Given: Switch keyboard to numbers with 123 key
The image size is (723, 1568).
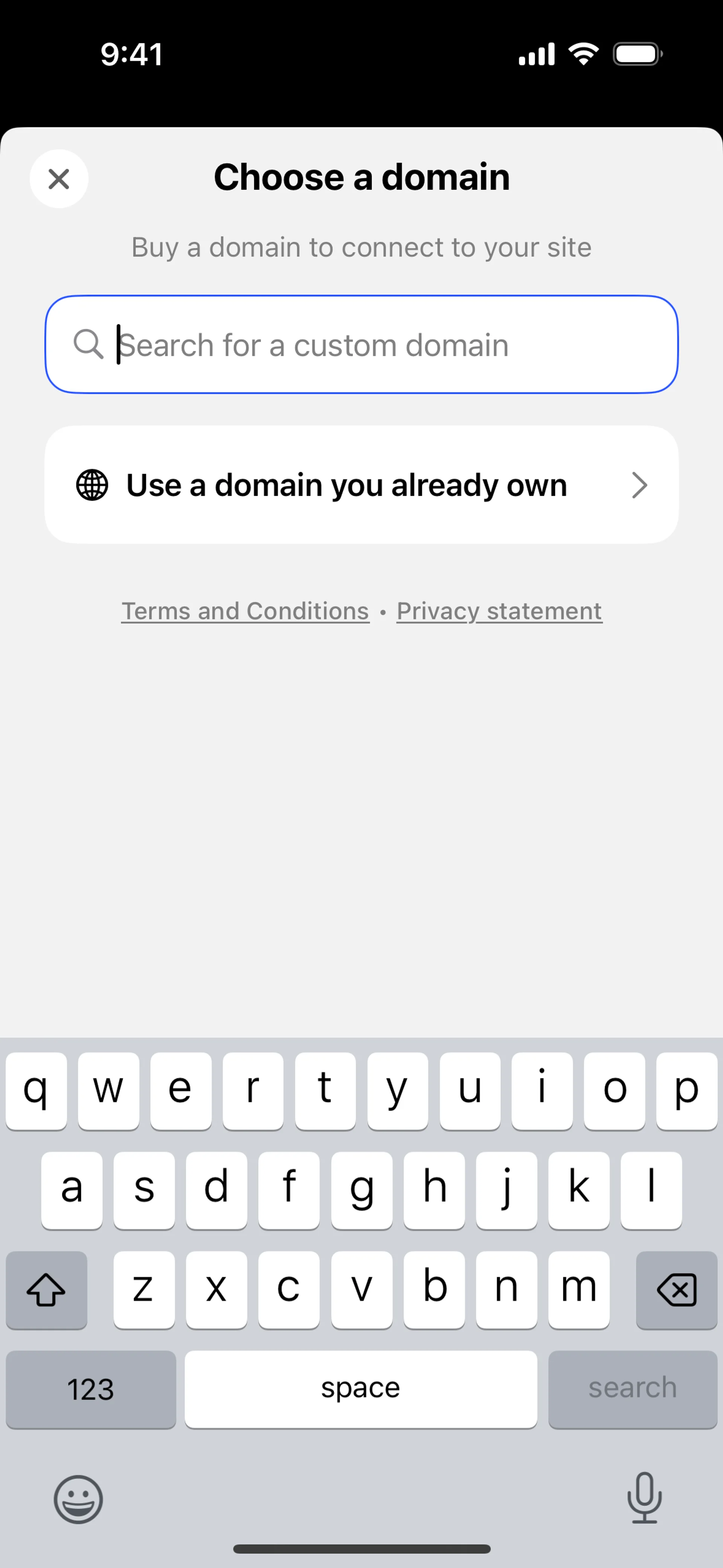Looking at the screenshot, I should point(91,1389).
